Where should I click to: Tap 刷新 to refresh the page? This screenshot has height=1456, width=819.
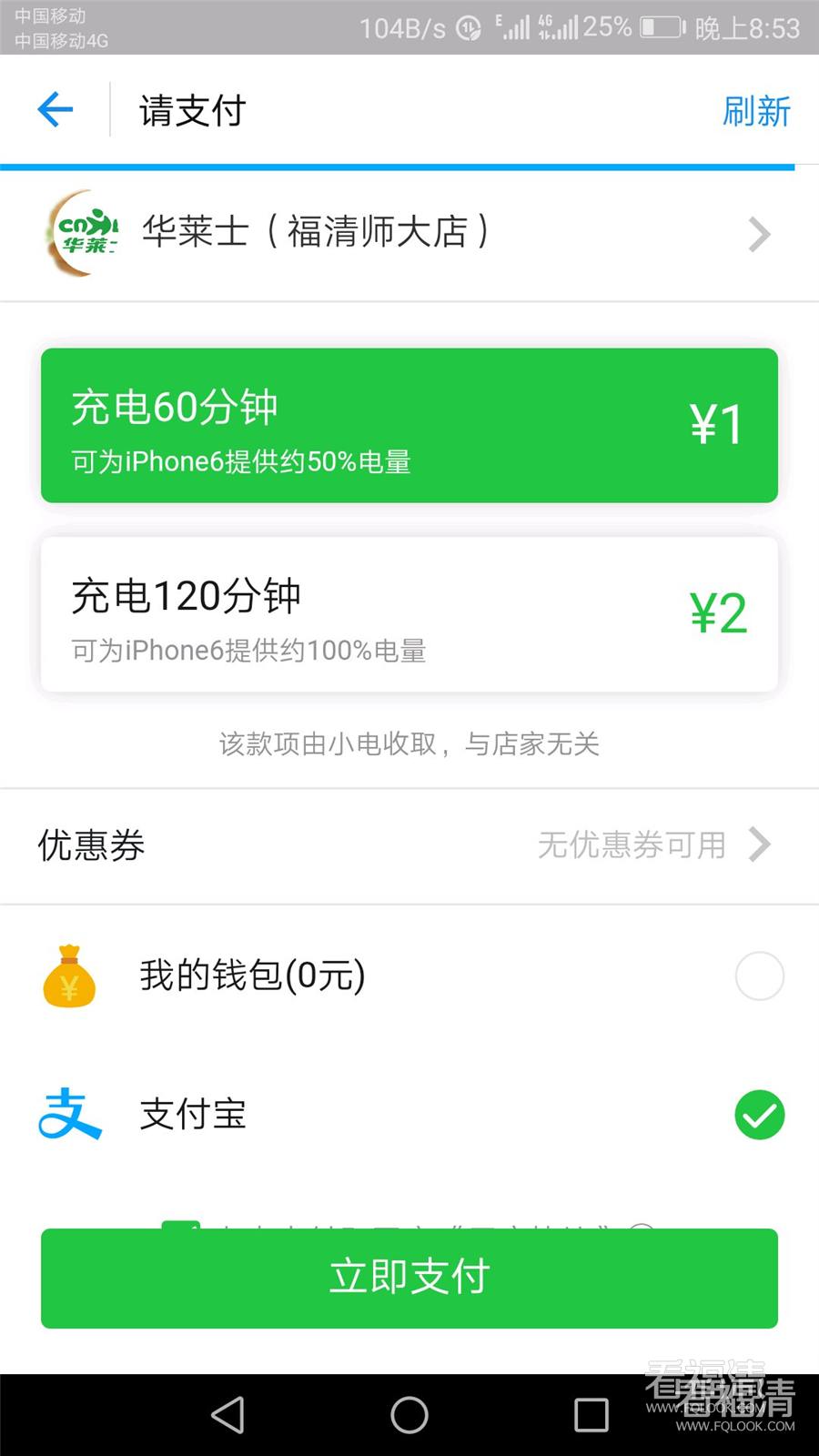(x=755, y=111)
